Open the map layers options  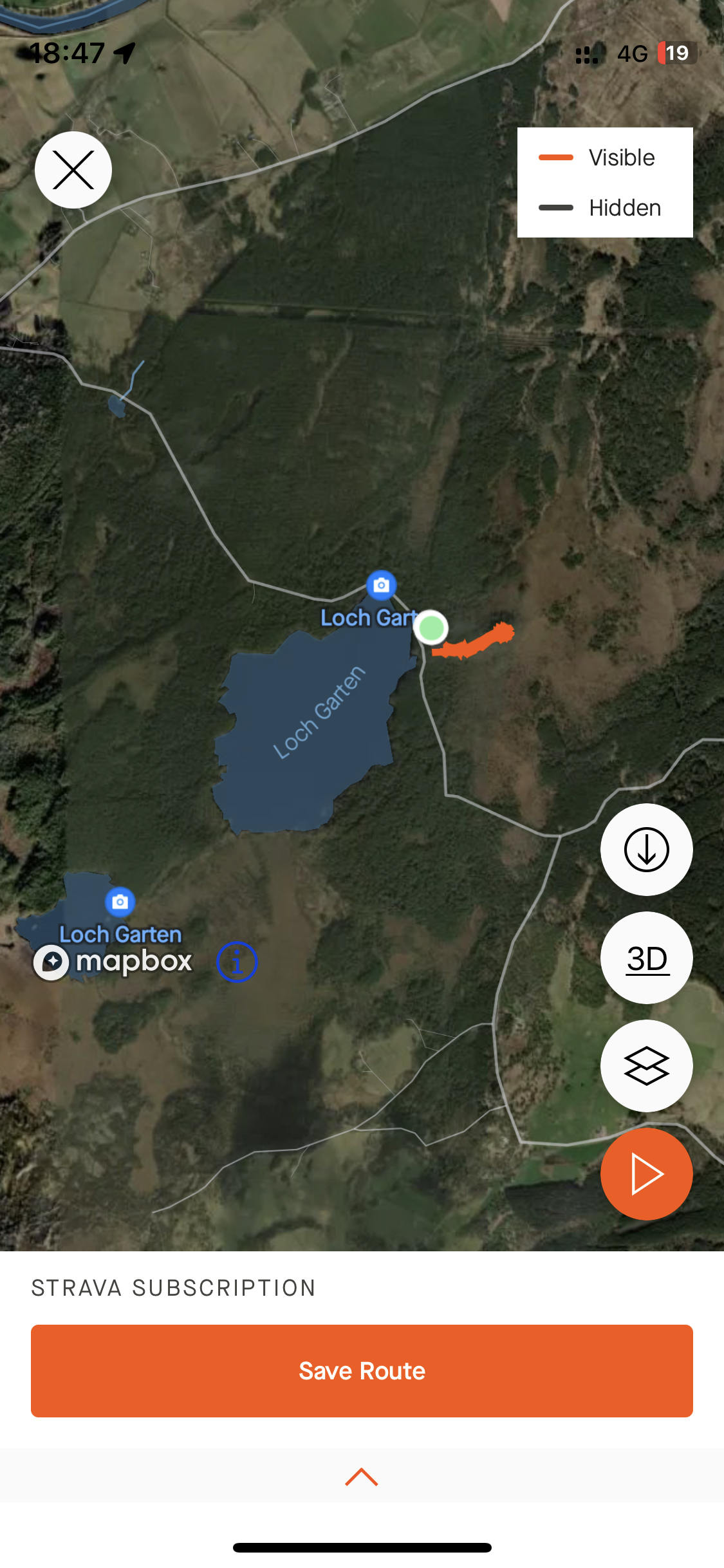point(646,1066)
